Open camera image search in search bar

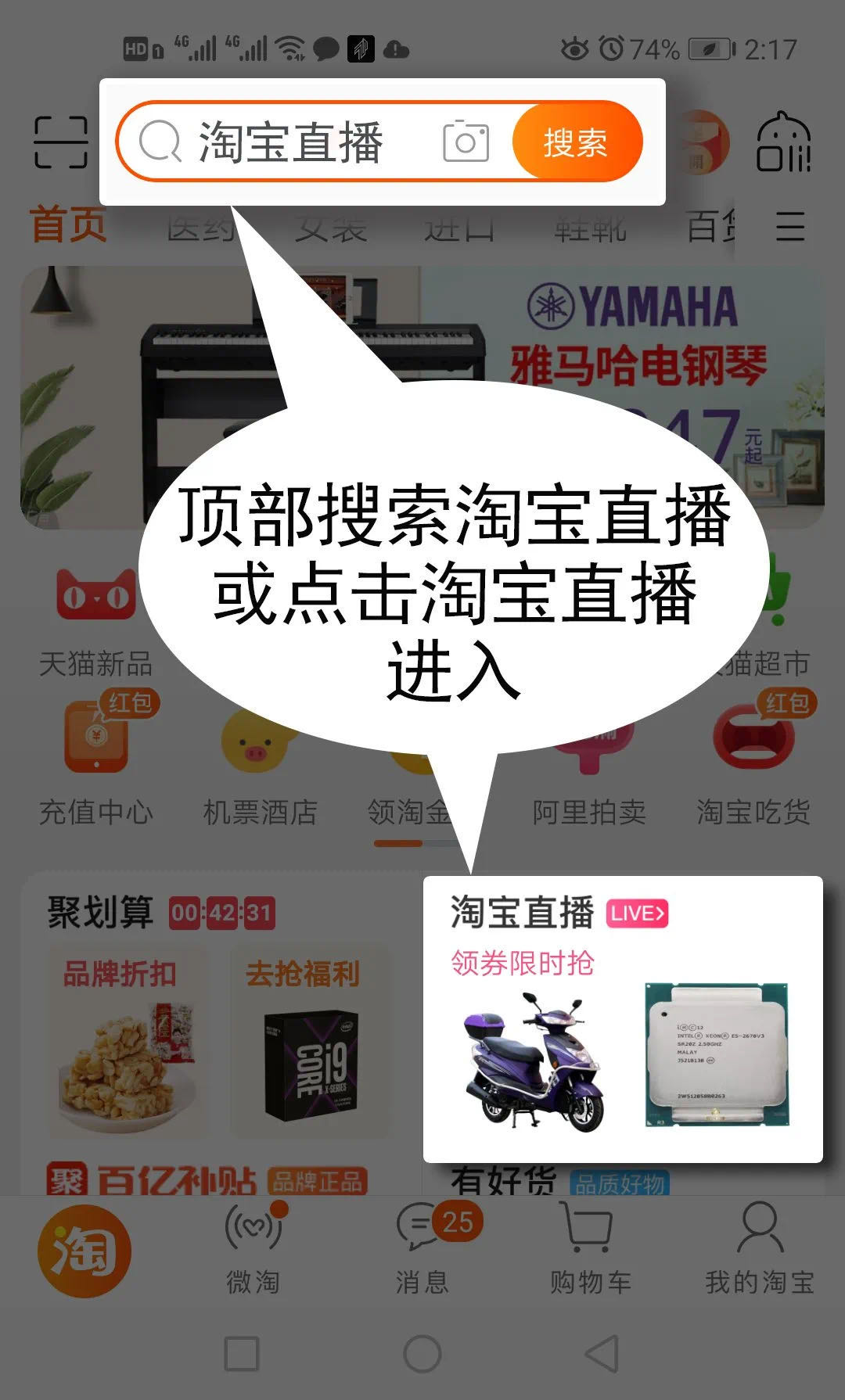click(x=466, y=142)
